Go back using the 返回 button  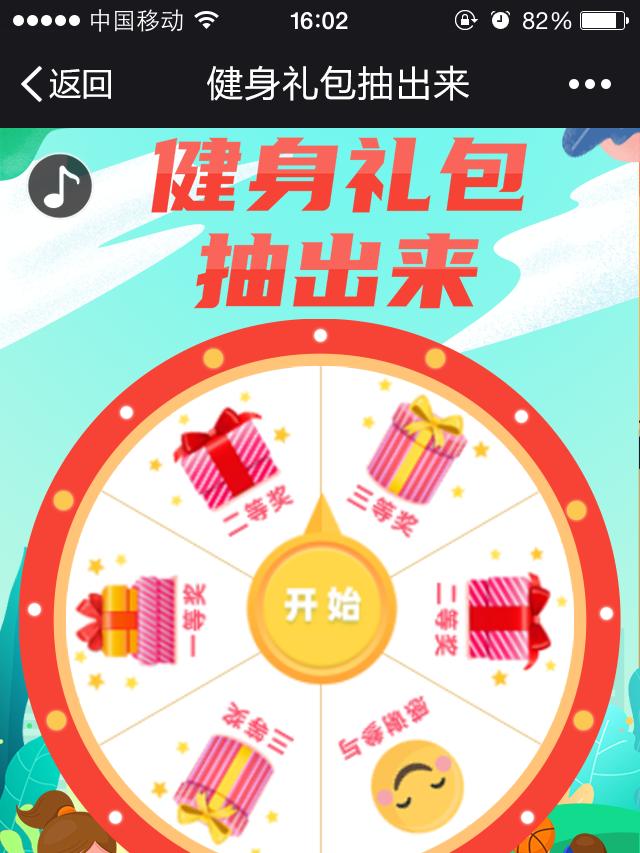[x=66, y=85]
